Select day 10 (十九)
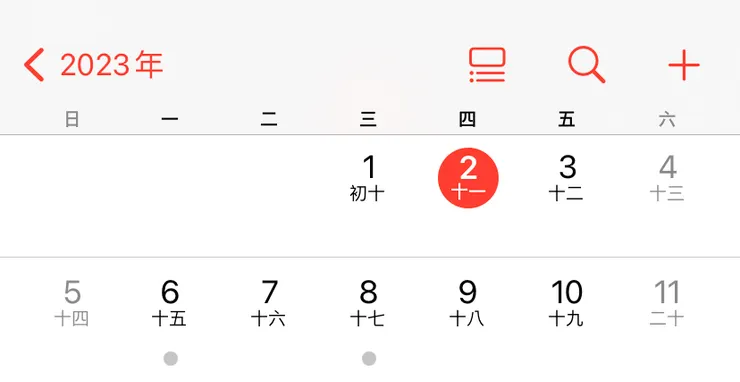 (x=566, y=303)
